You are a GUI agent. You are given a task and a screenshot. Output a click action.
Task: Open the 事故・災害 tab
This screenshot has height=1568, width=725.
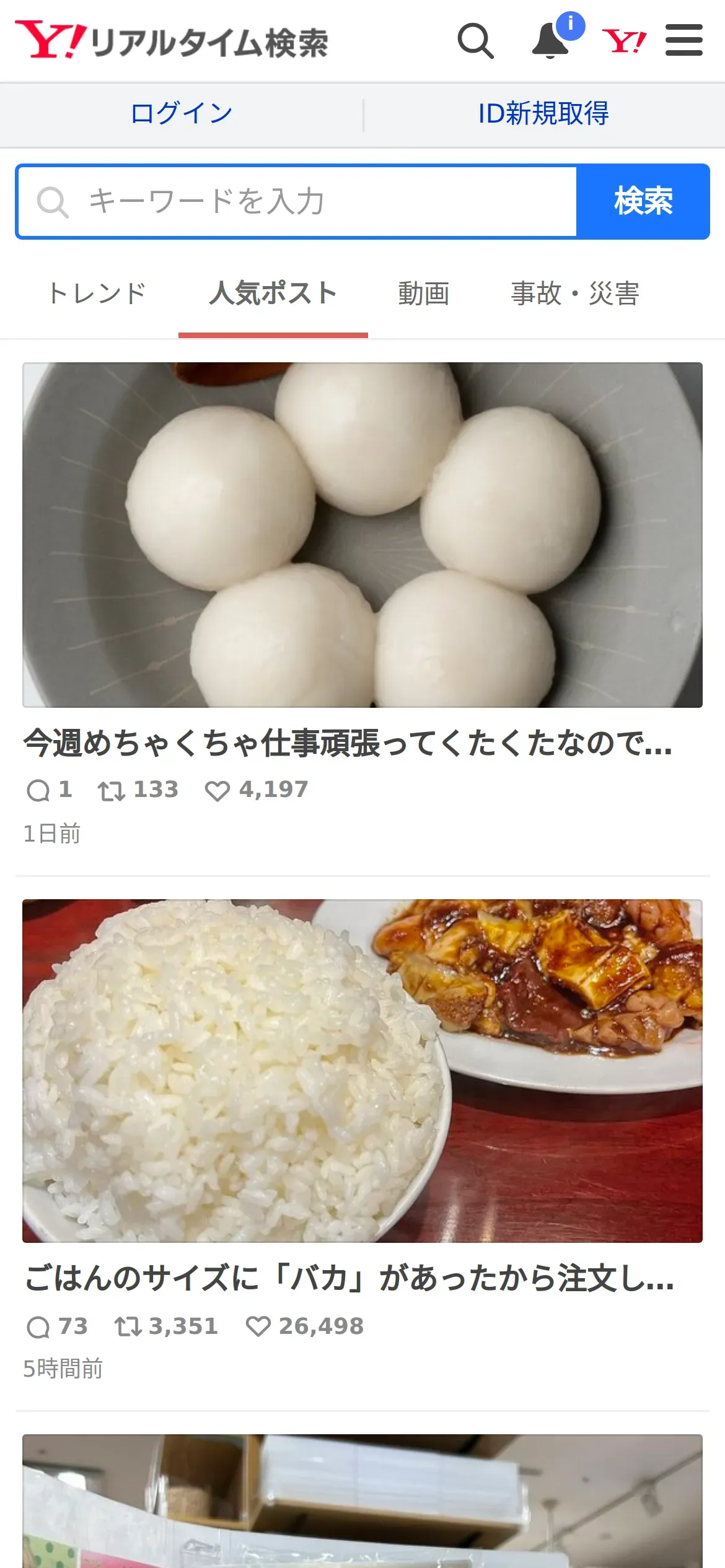[574, 294]
